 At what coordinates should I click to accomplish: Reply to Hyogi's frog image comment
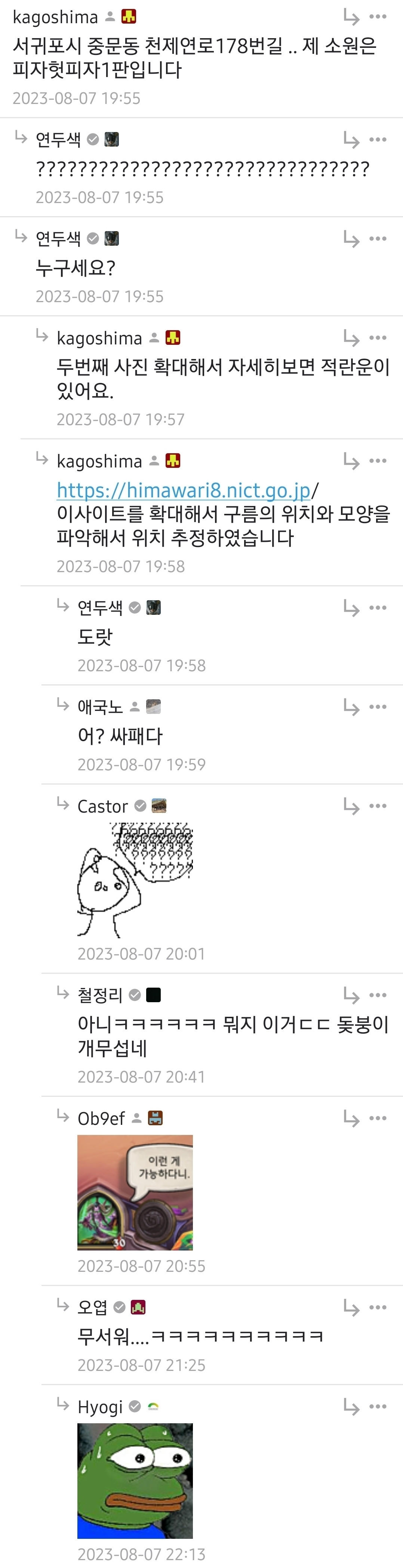coord(351,1406)
